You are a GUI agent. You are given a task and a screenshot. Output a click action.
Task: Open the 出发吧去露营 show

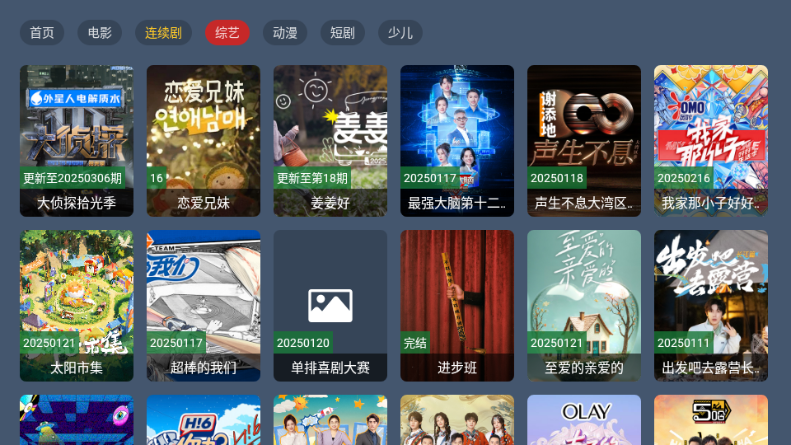click(711, 305)
